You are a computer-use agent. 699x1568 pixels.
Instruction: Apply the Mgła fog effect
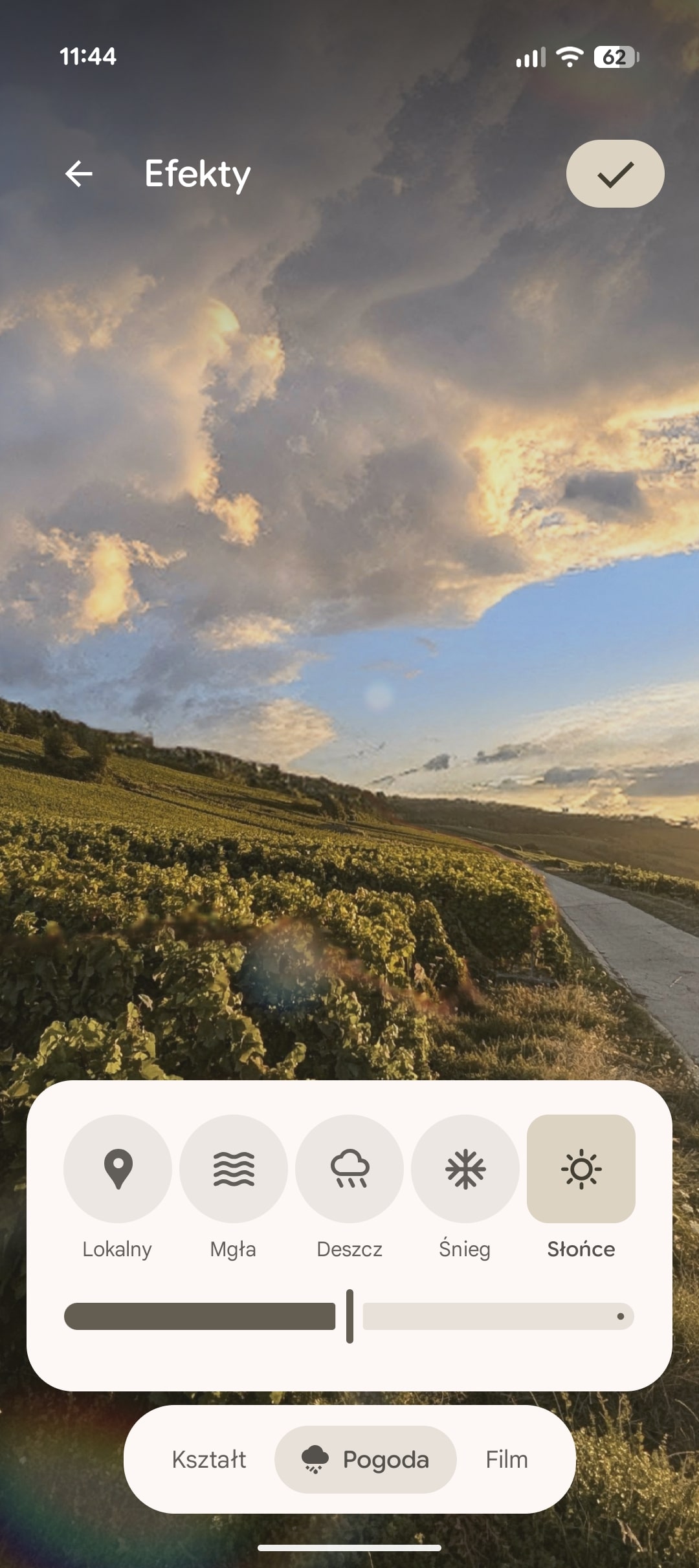tap(234, 1169)
